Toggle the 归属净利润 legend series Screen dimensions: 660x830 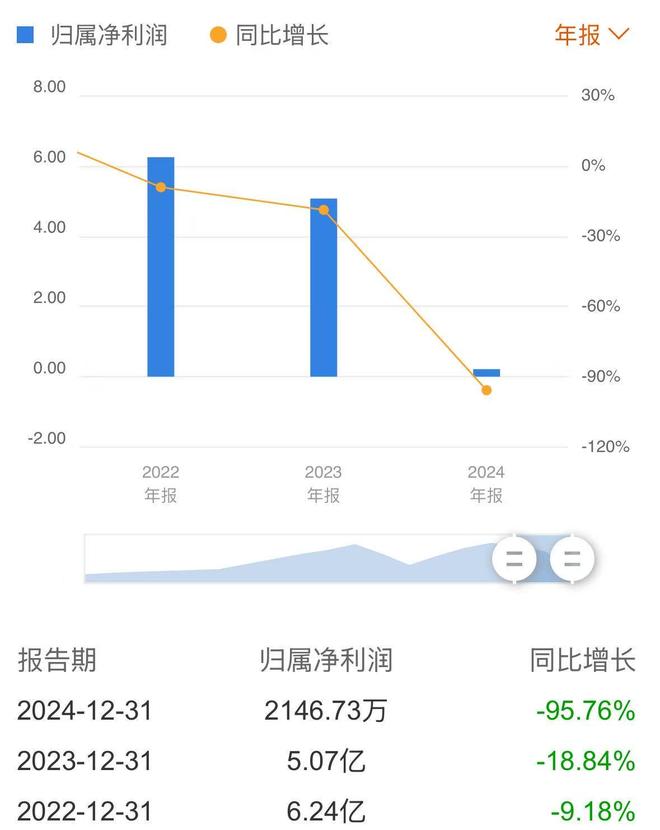(x=92, y=35)
